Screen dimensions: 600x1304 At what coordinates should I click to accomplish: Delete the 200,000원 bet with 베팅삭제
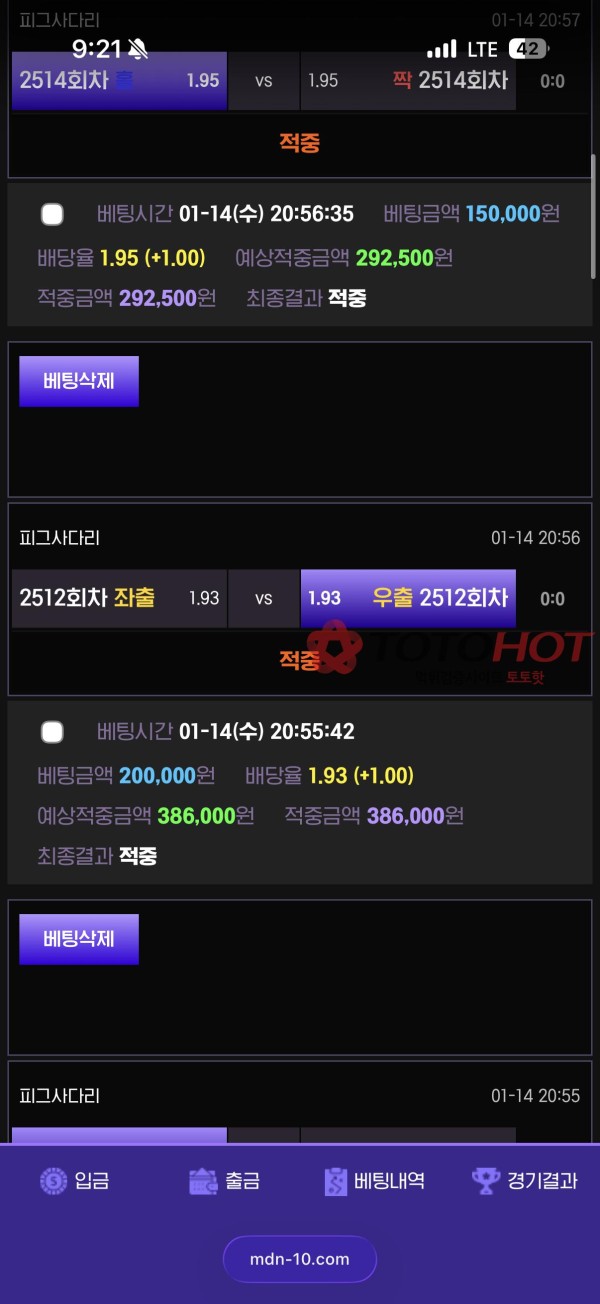[x=79, y=939]
